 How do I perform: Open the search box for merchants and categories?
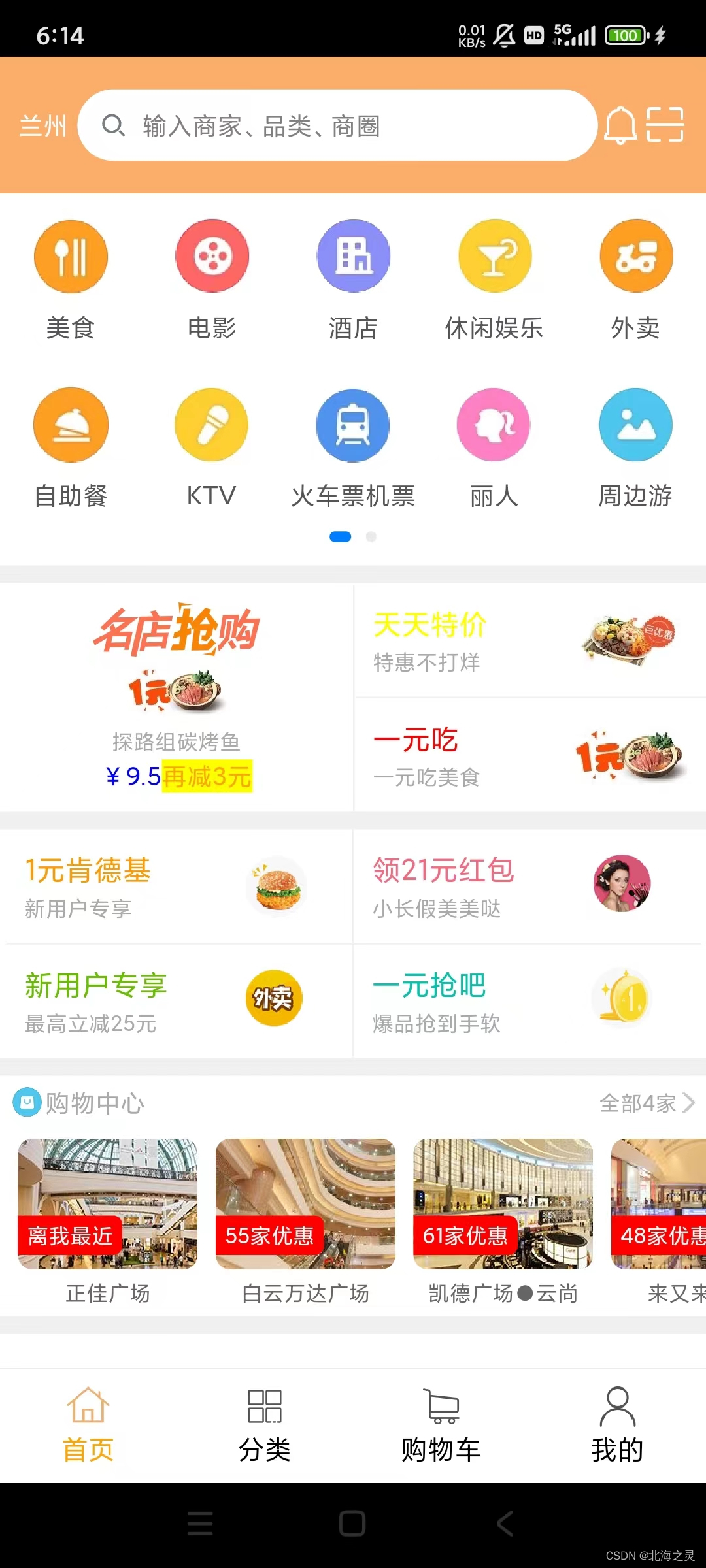[337, 125]
